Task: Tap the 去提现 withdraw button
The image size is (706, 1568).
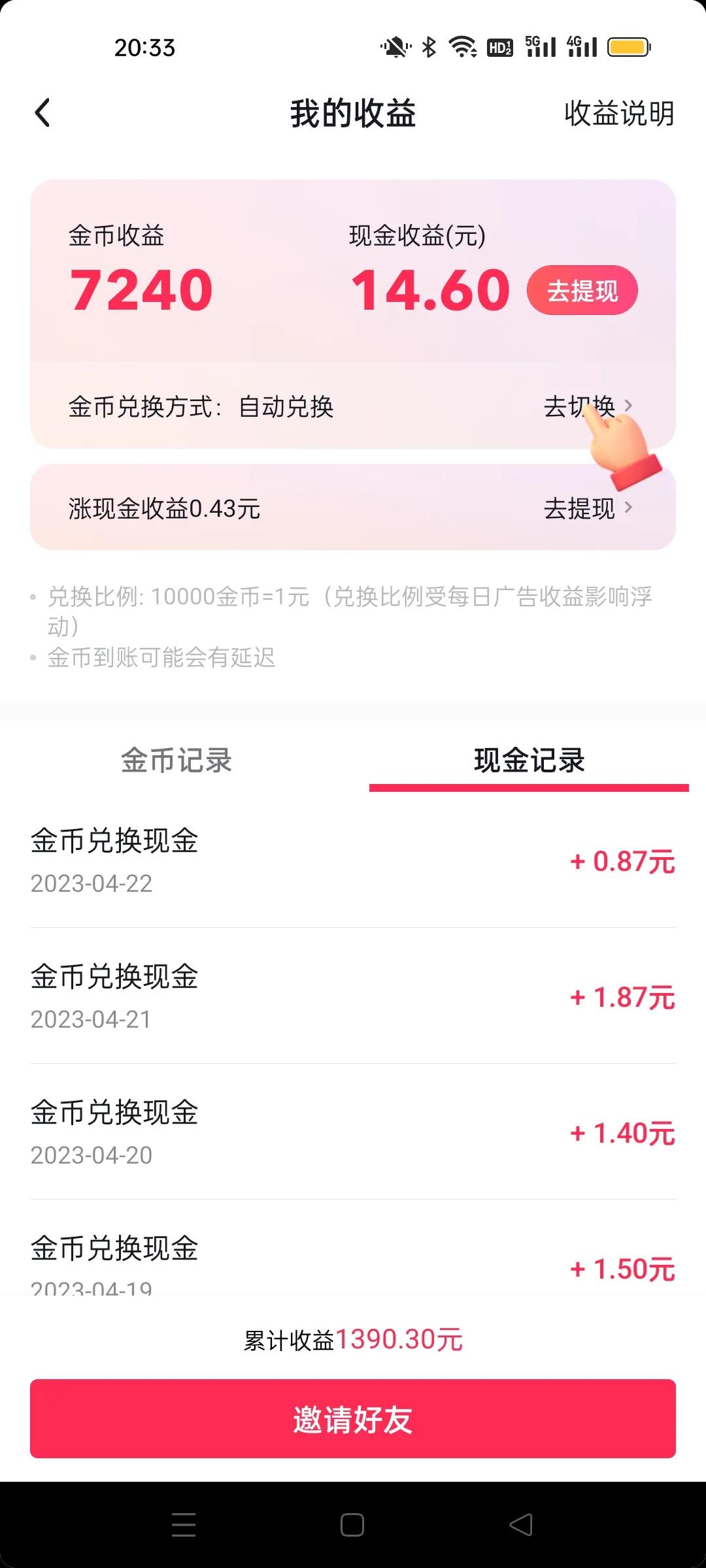Action: point(582,290)
